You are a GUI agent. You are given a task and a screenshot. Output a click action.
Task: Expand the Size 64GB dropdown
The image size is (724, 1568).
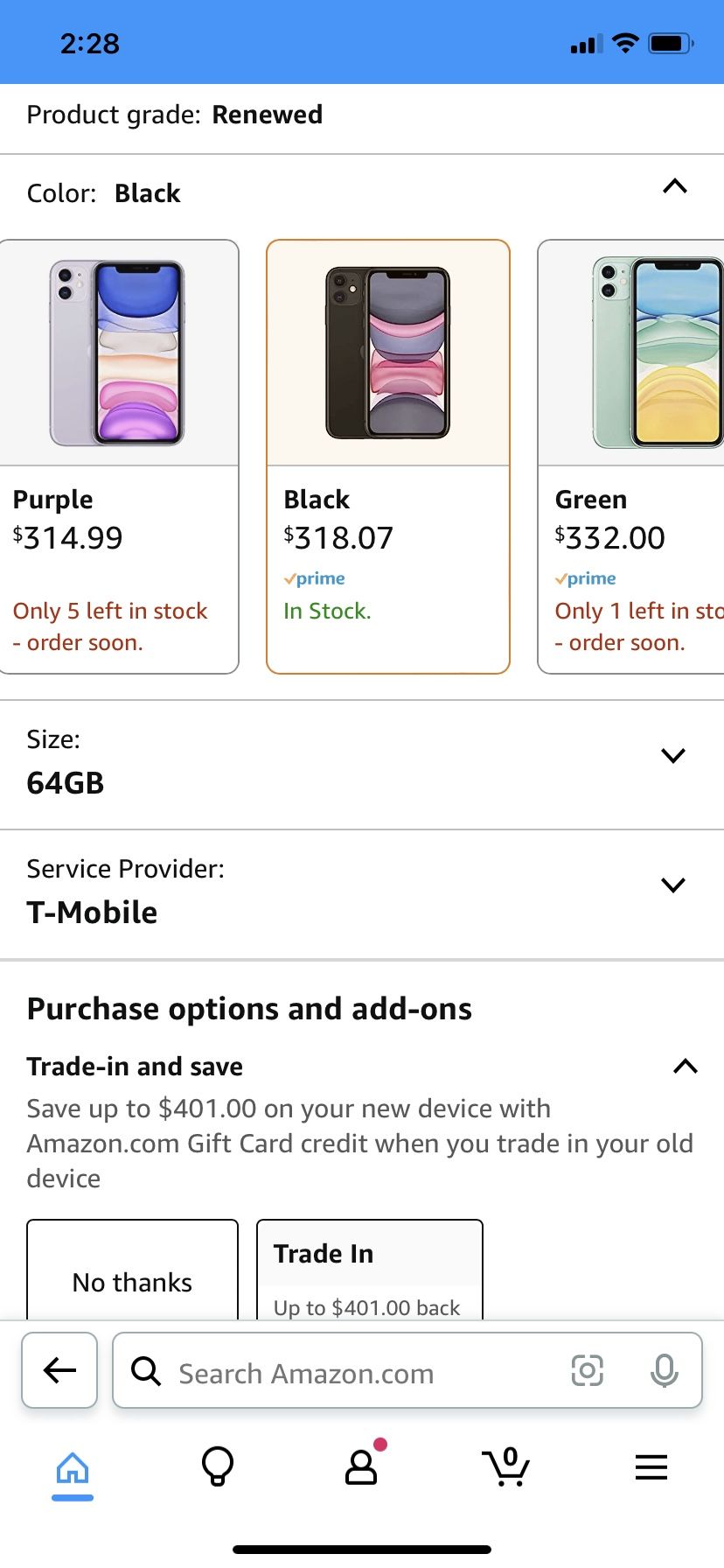click(x=672, y=754)
